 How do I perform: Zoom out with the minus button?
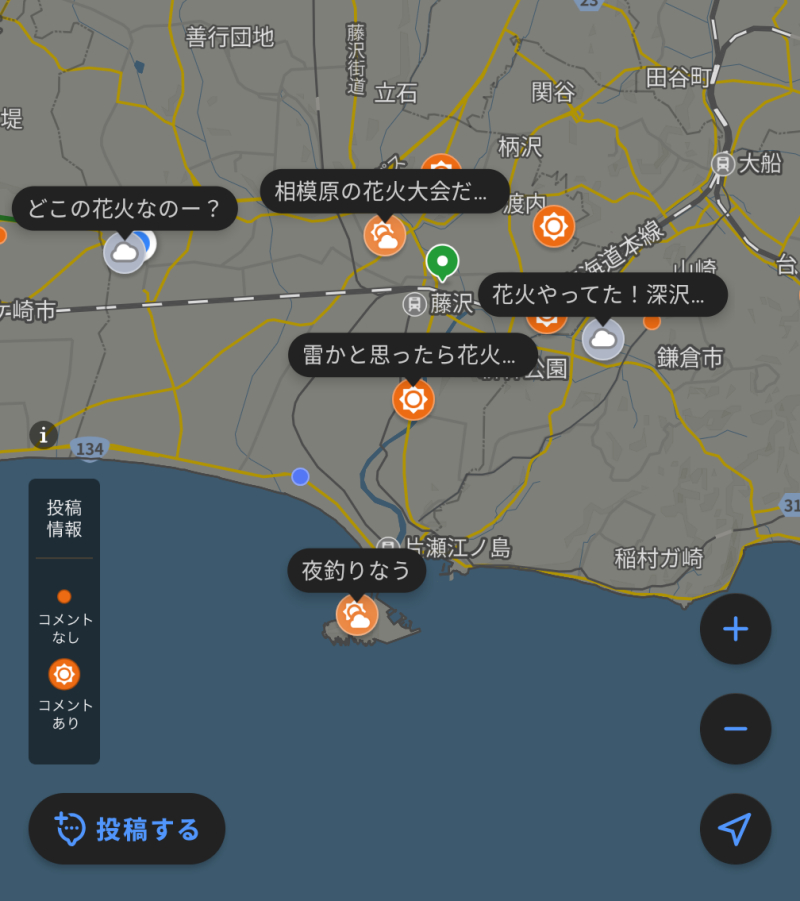(735, 729)
